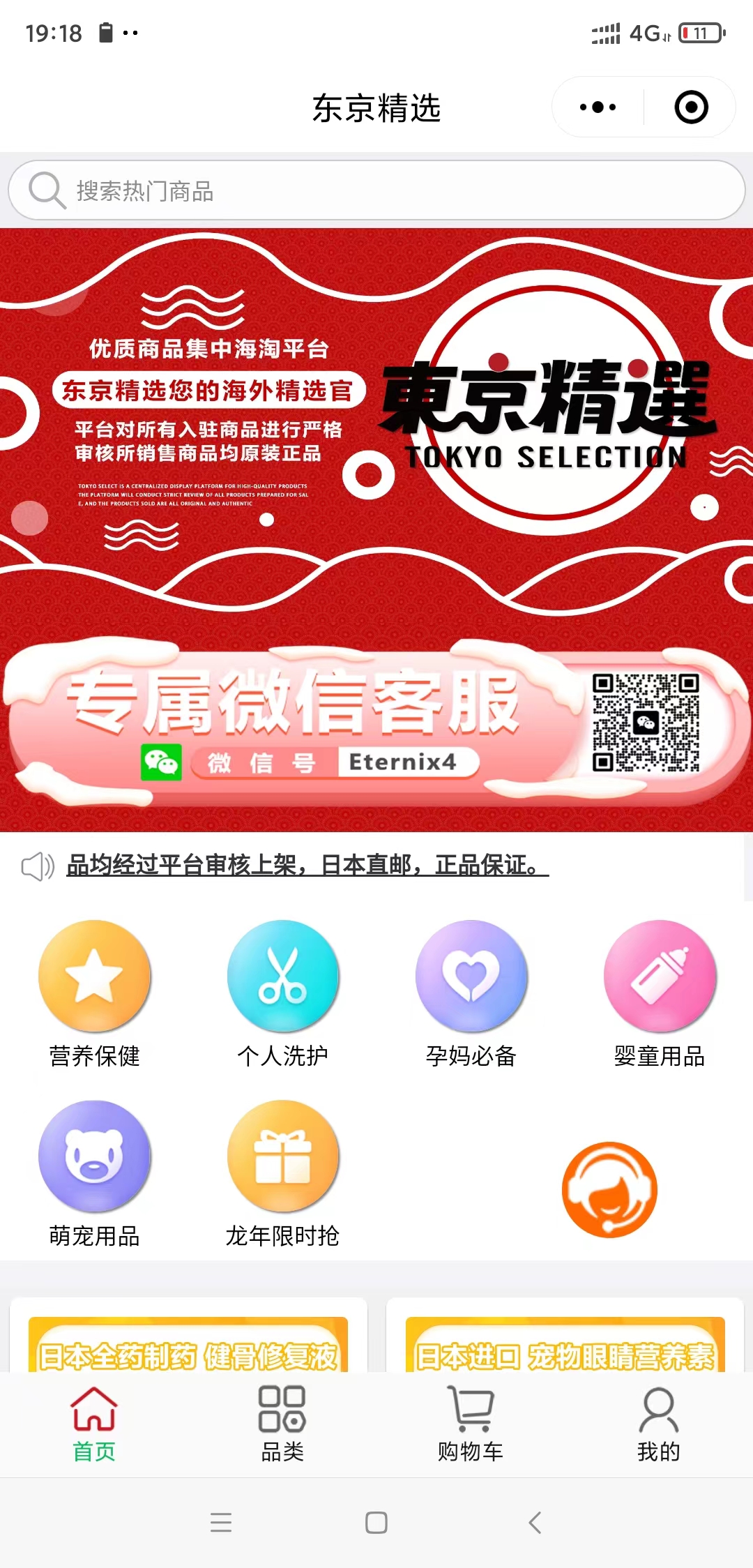Browse the 个人洗护 category
The height and width of the screenshot is (1568, 753).
tap(282, 994)
